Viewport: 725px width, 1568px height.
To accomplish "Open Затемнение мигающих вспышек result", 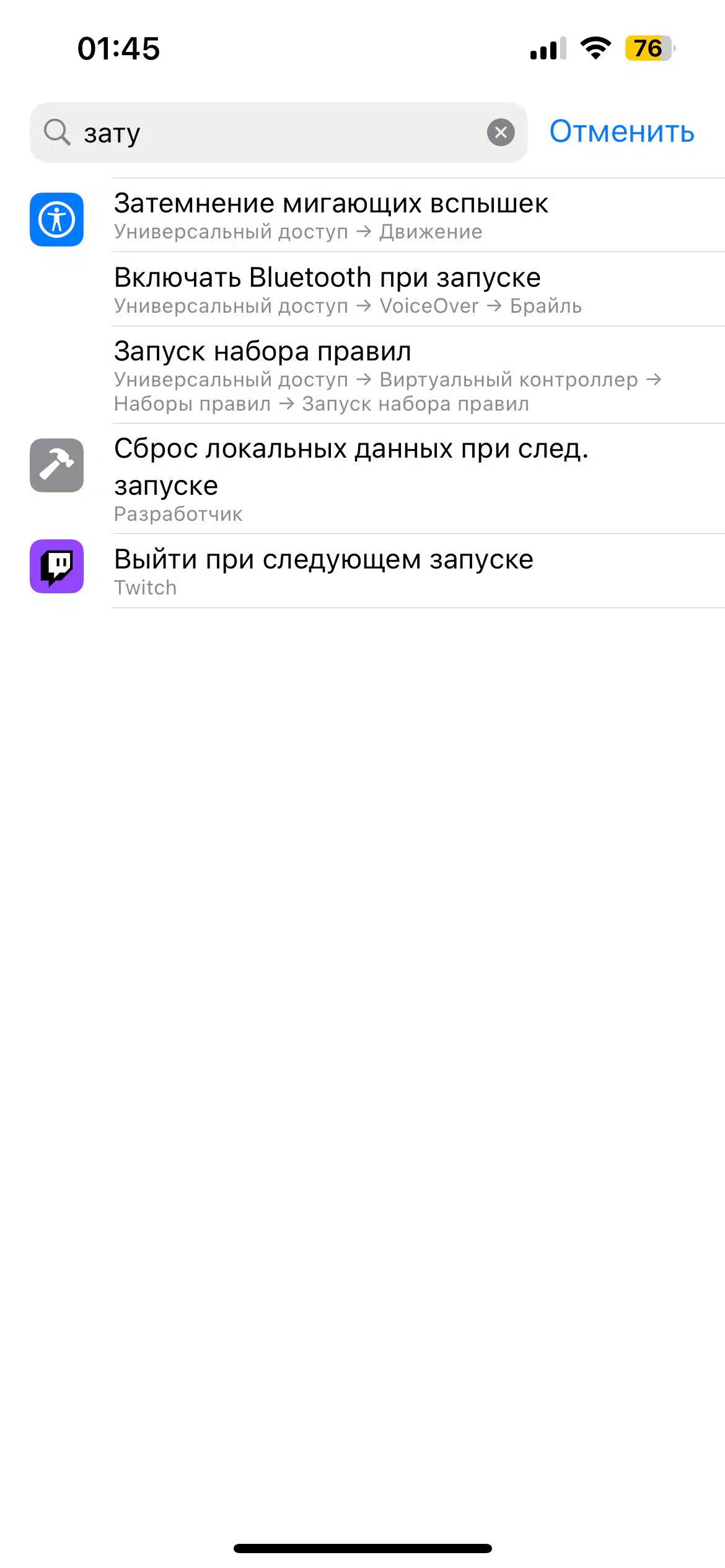I will point(362,216).
